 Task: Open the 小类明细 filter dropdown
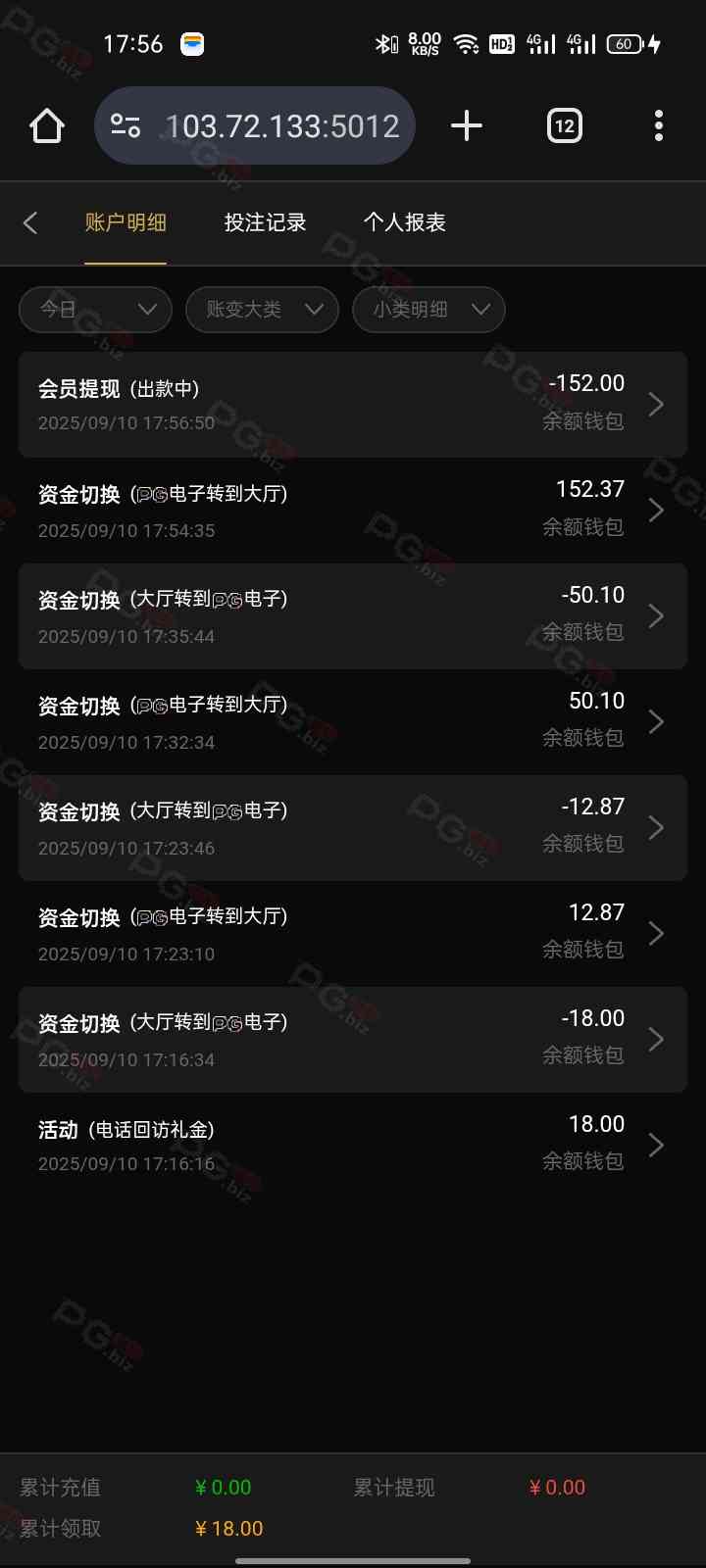click(429, 310)
